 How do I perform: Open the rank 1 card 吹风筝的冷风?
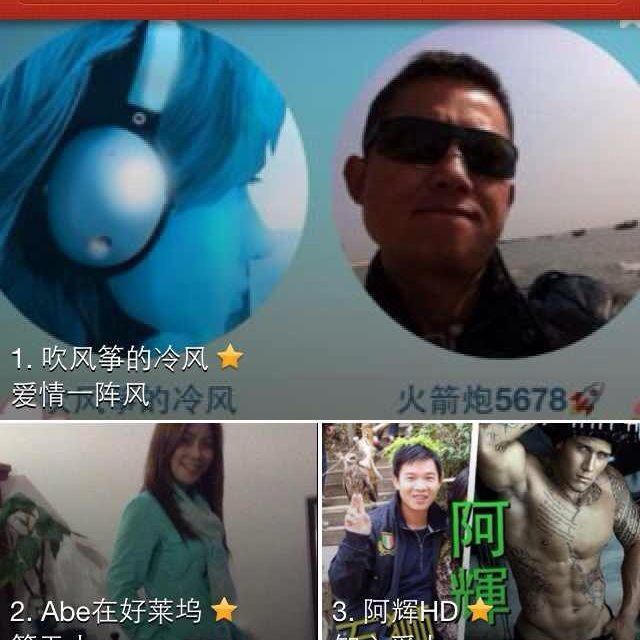(x=320, y=220)
